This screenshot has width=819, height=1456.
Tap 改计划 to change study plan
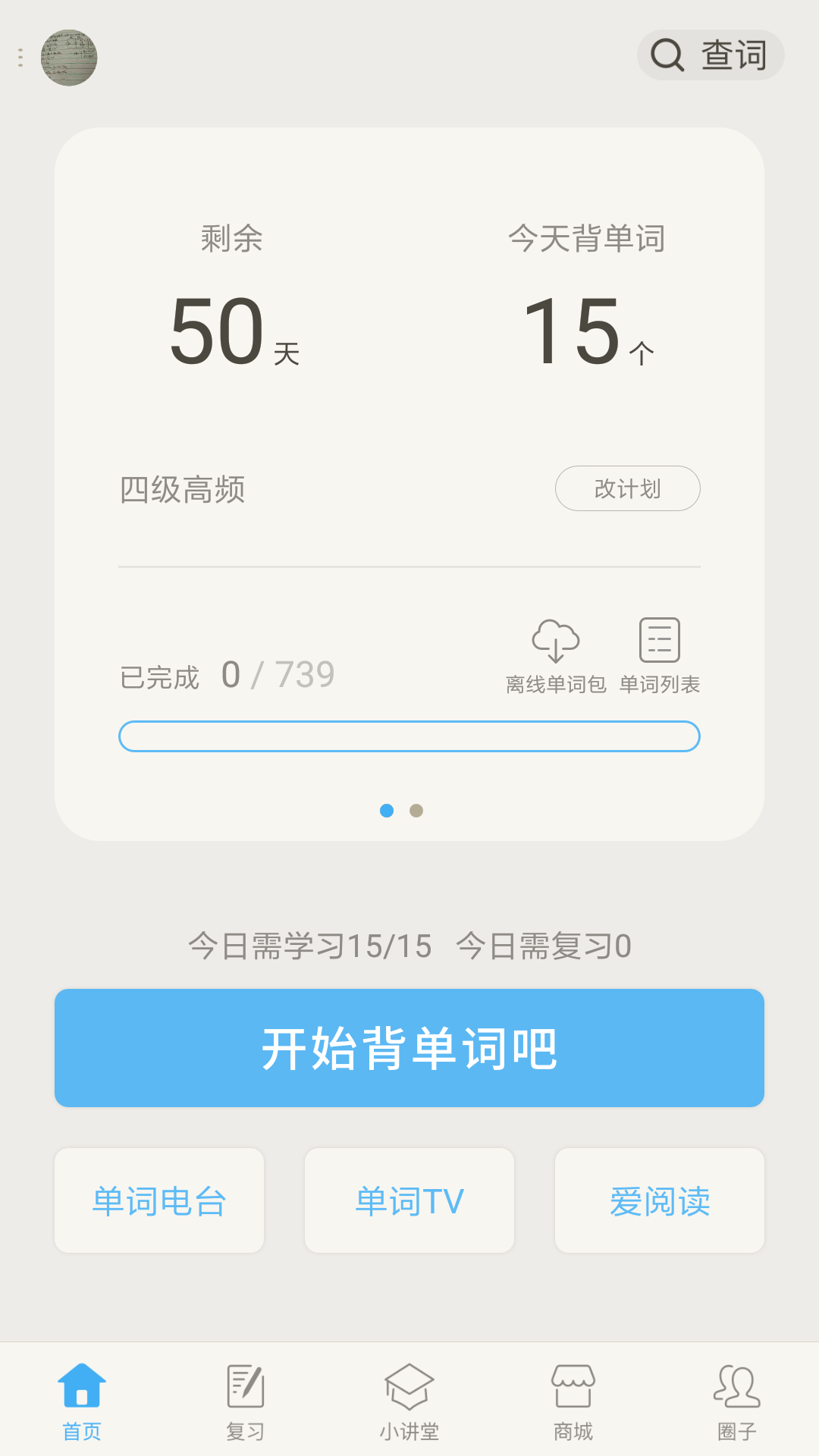(627, 488)
